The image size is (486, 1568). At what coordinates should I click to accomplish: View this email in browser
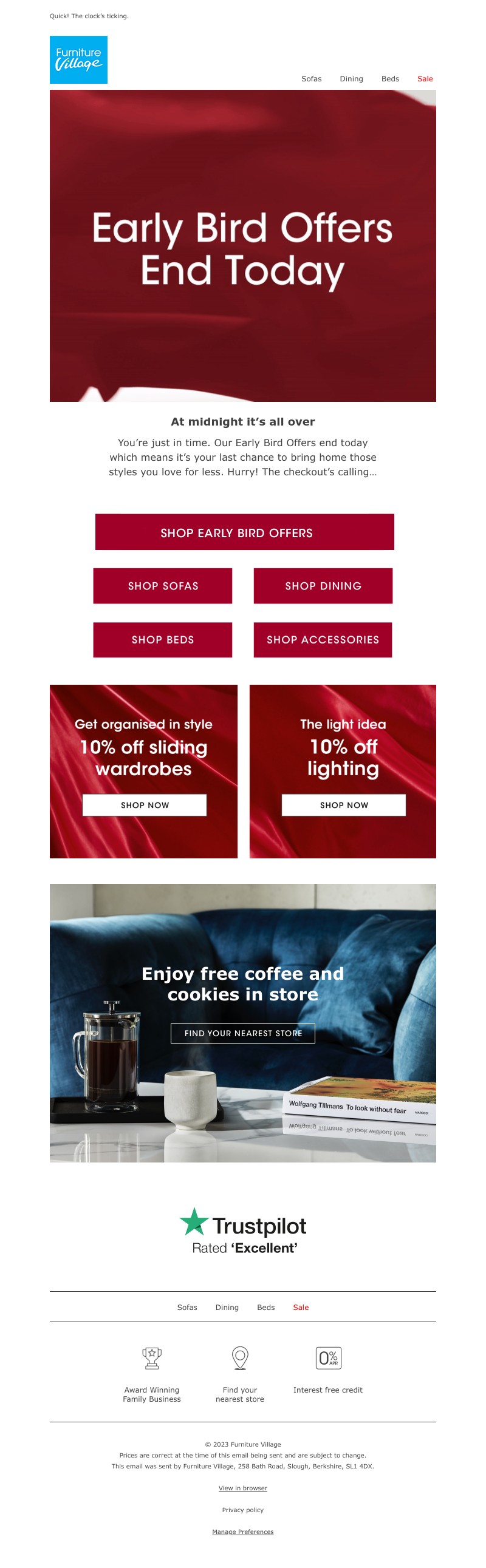pos(242,1488)
